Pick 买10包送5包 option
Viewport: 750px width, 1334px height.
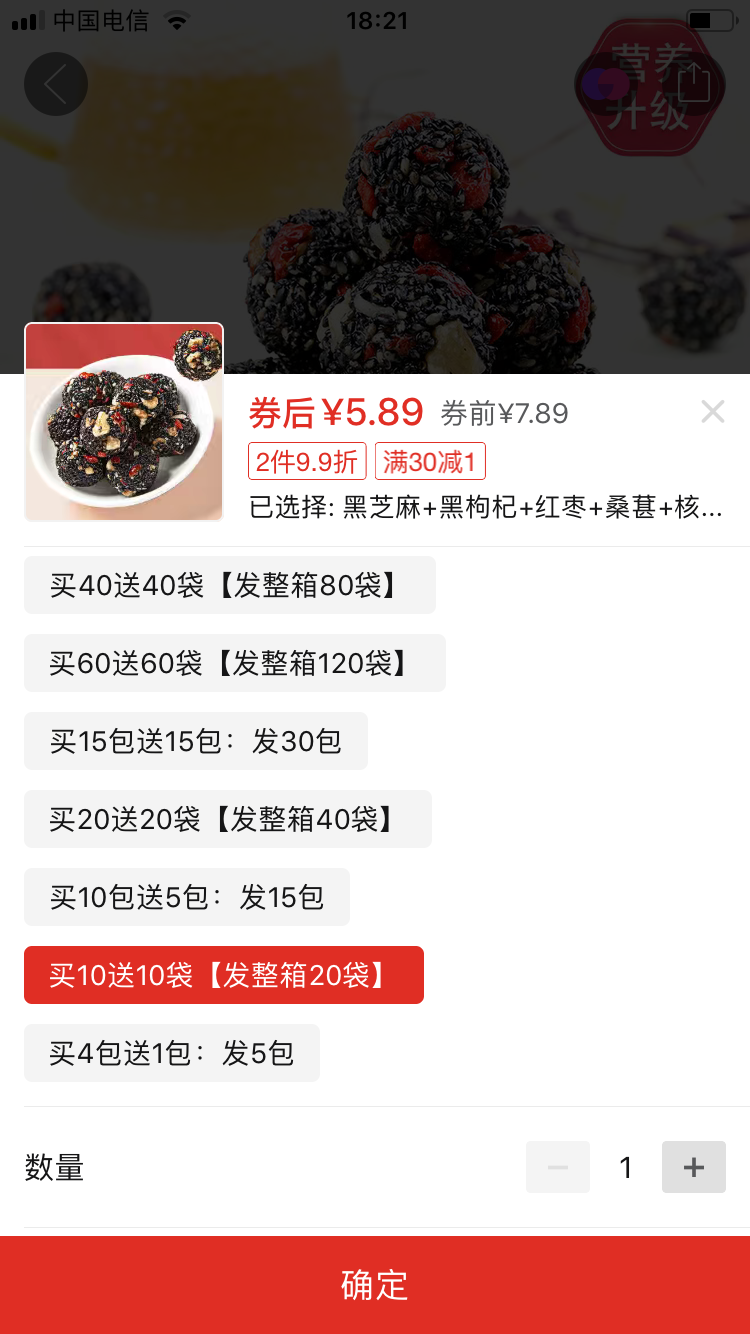pyautogui.click(x=187, y=897)
